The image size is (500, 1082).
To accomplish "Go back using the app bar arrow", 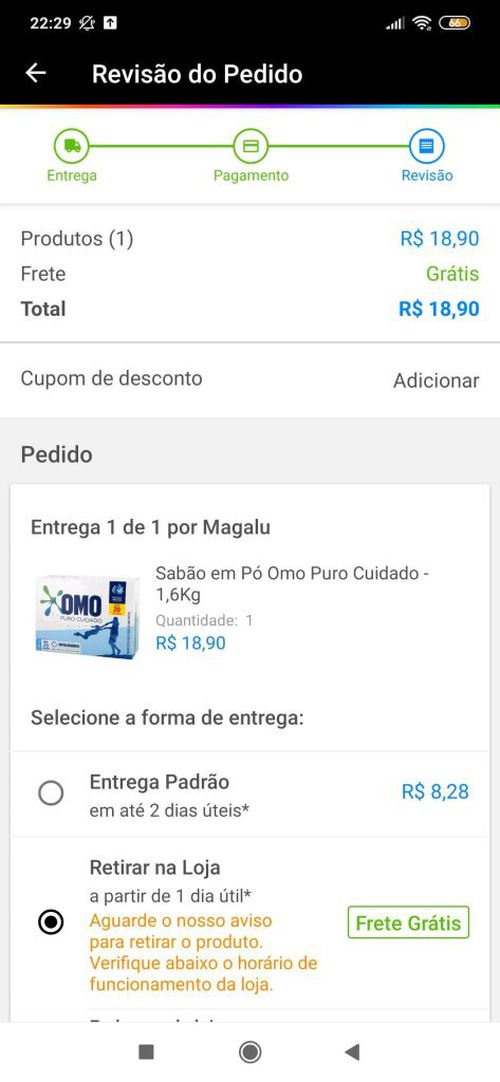I will click(36, 73).
